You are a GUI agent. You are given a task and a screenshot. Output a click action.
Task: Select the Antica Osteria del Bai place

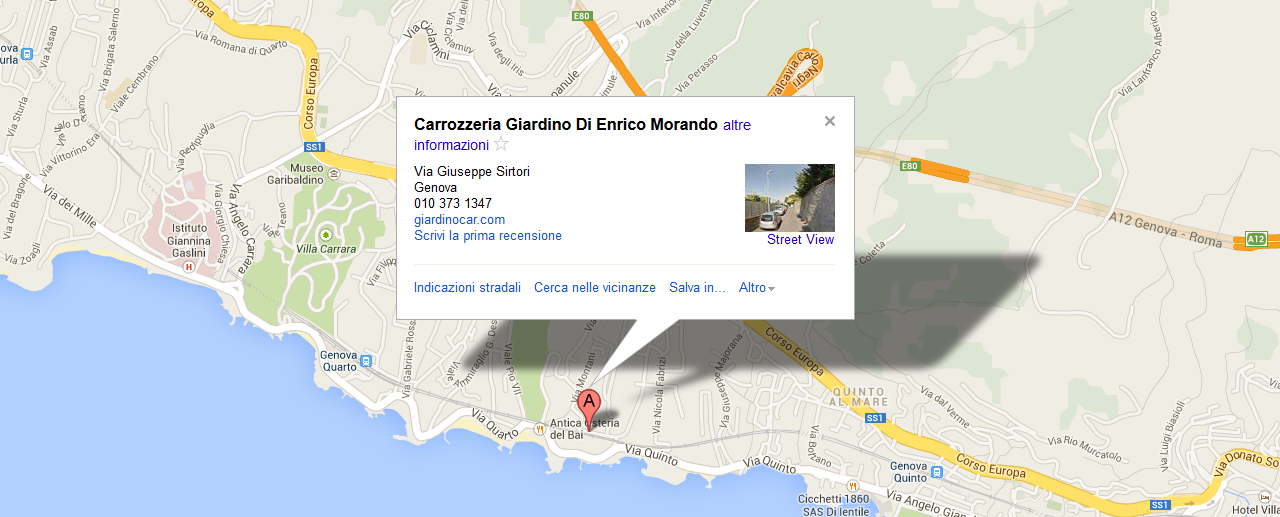(x=540, y=428)
